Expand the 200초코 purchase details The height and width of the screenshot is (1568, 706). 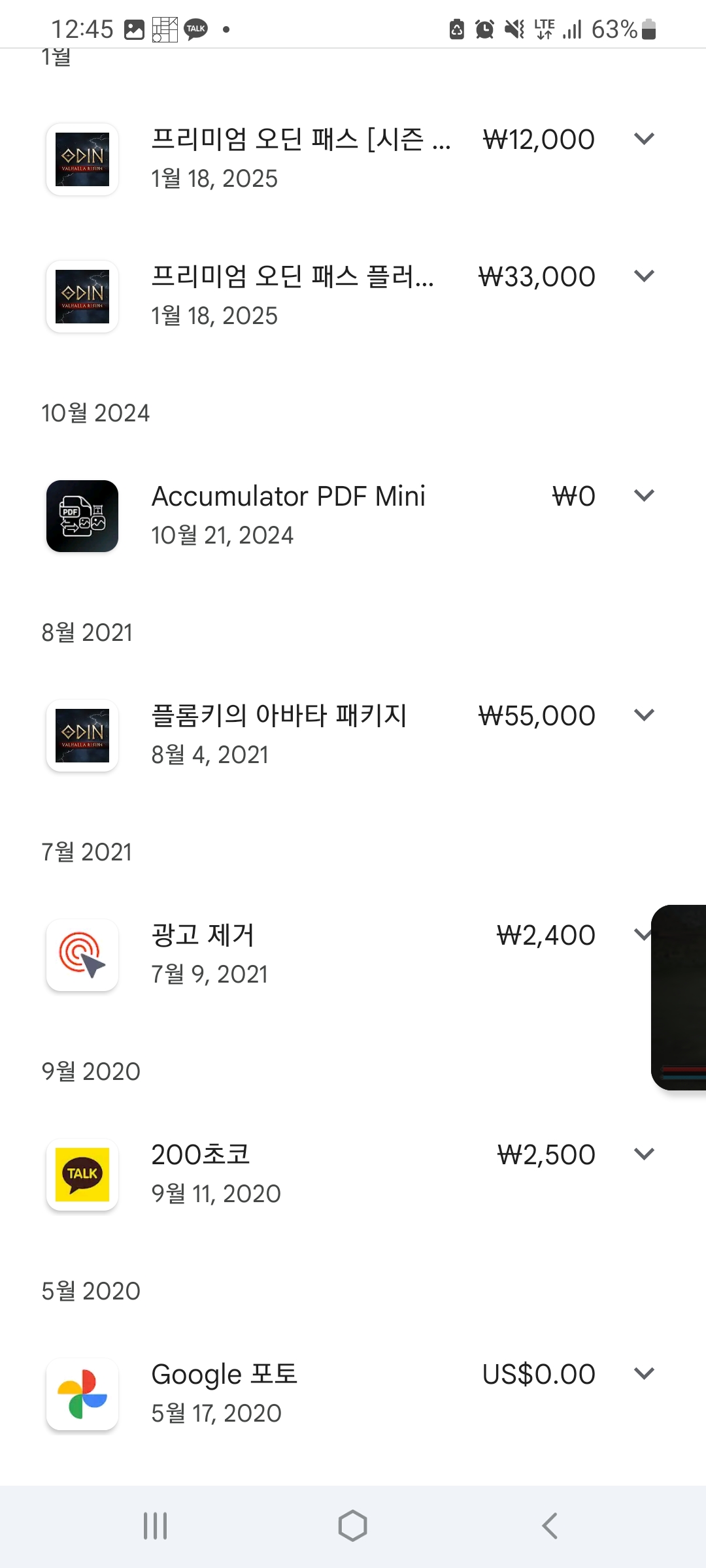(x=644, y=1154)
